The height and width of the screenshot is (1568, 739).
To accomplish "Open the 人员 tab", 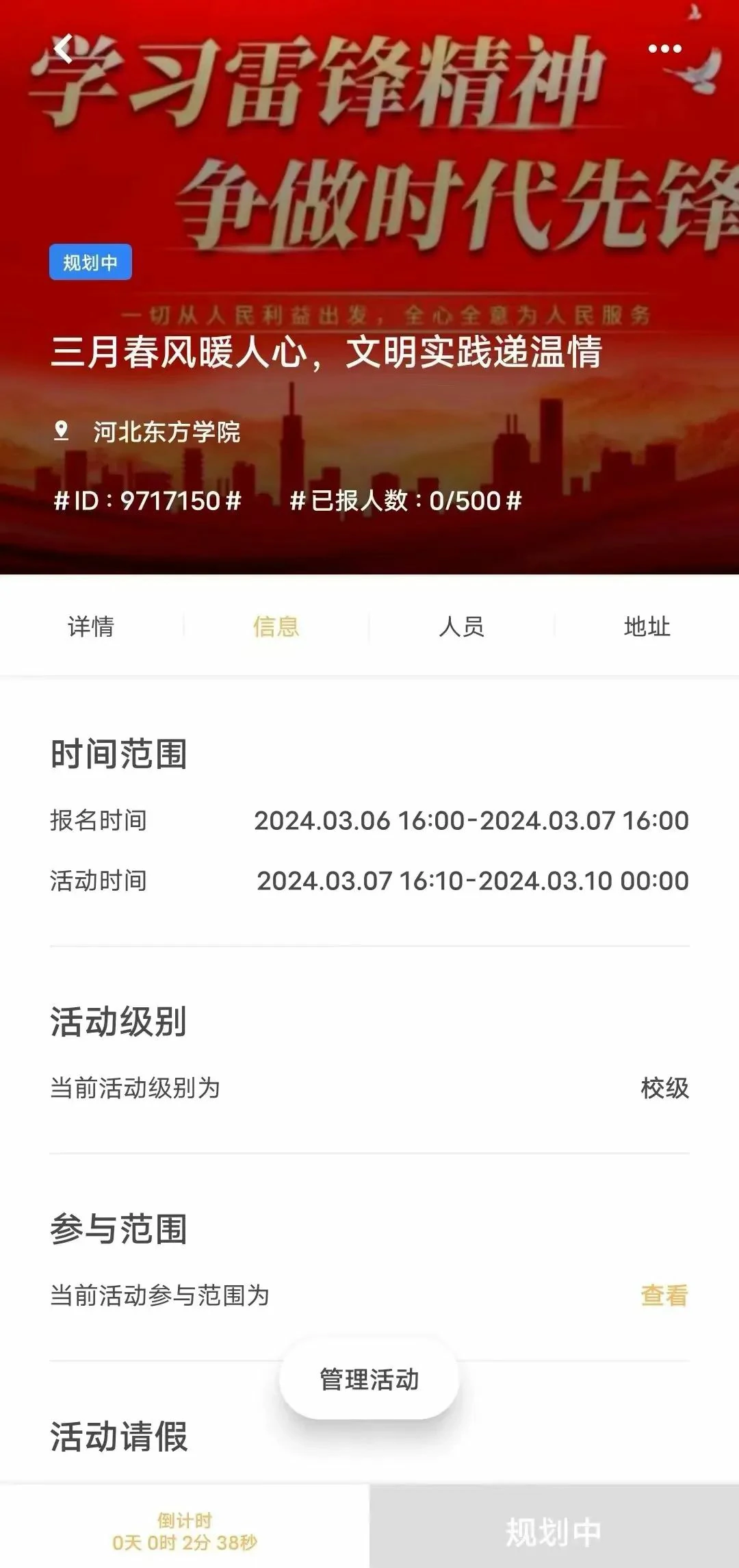I will 462,627.
